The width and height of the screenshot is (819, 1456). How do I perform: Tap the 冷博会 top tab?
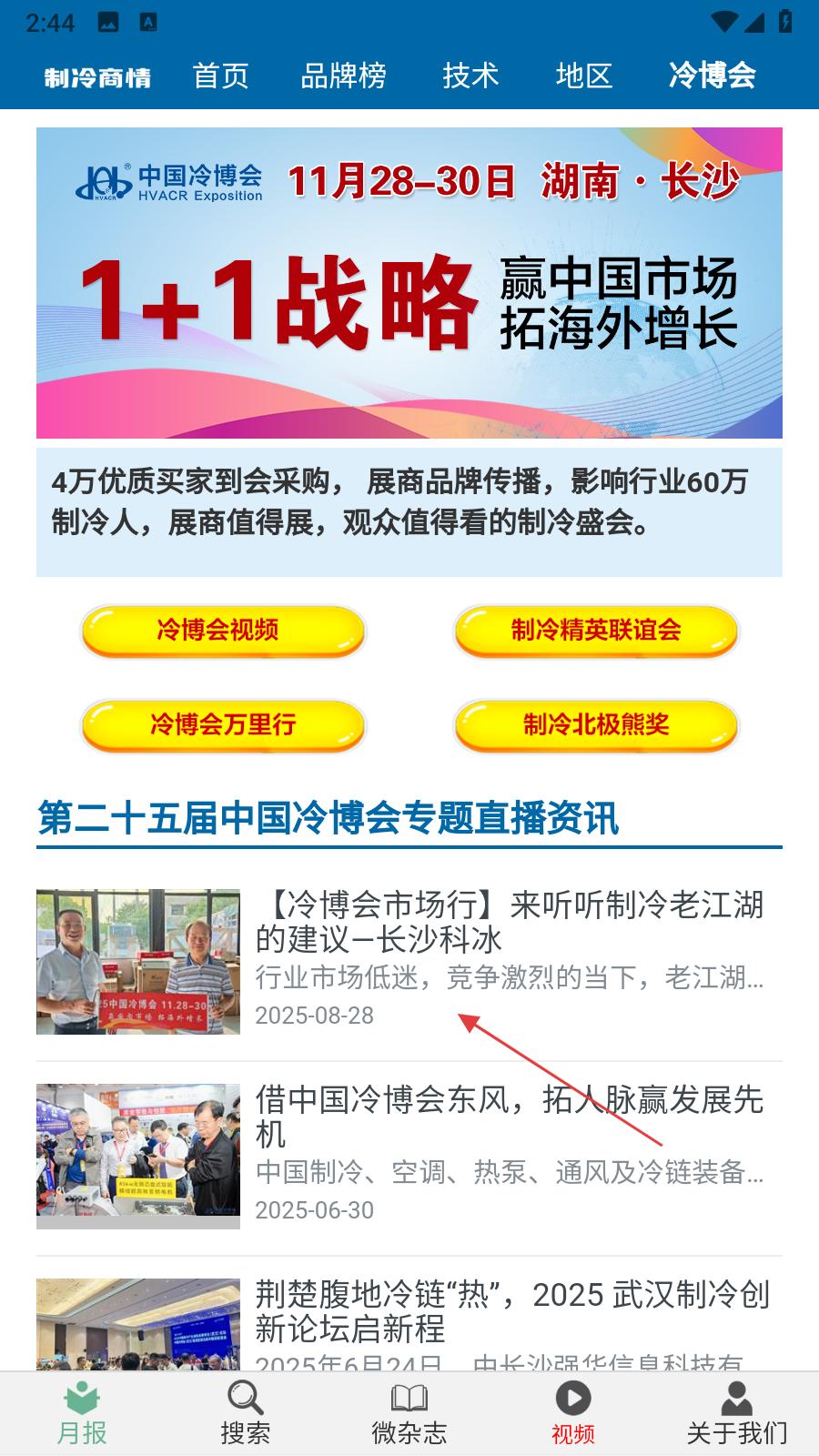[x=712, y=76]
